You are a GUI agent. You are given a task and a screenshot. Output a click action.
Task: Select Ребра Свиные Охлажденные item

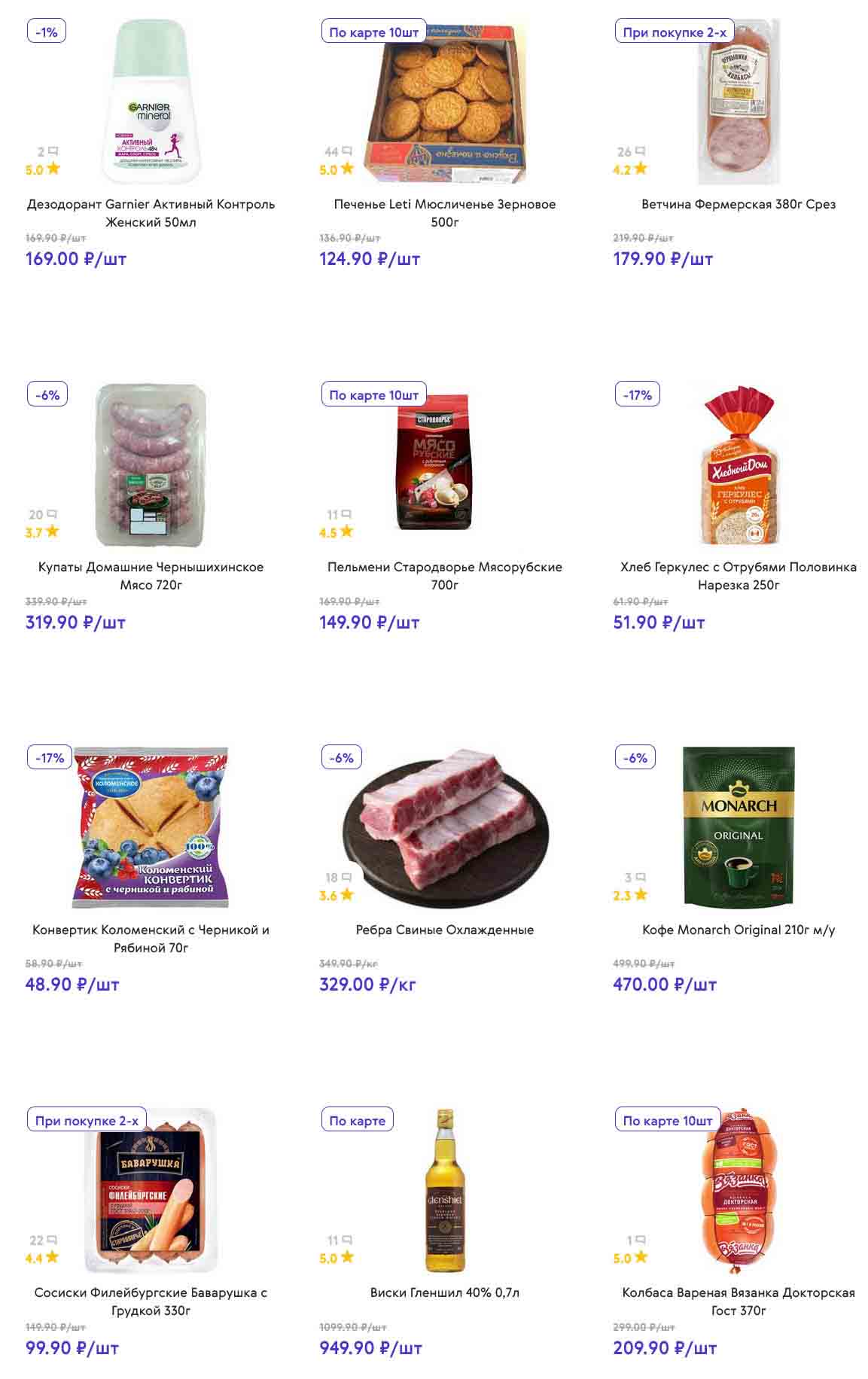[444, 930]
